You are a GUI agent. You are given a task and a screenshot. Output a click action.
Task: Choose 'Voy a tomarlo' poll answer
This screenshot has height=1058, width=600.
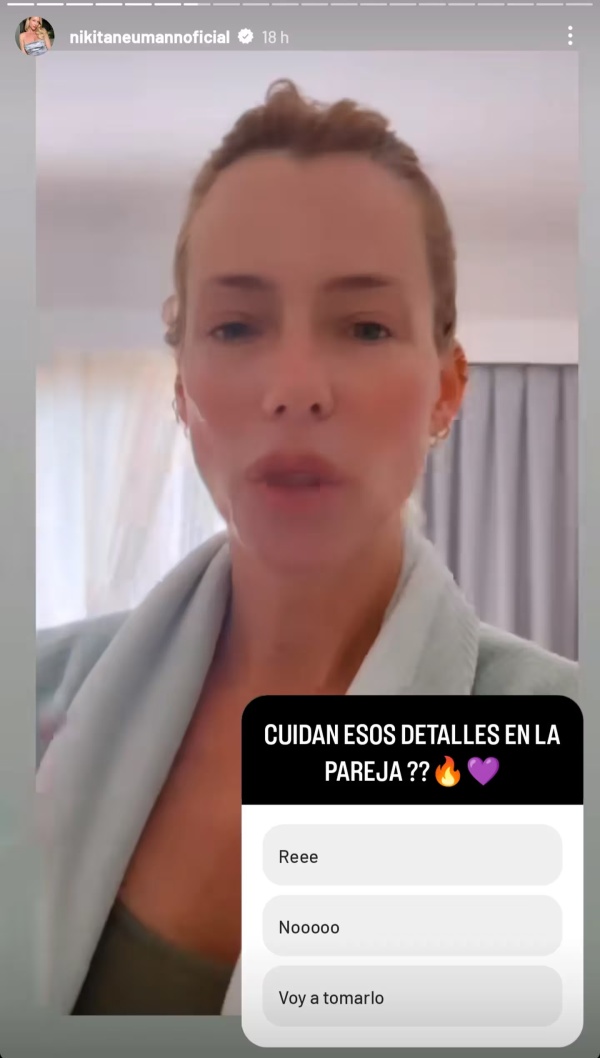412,997
